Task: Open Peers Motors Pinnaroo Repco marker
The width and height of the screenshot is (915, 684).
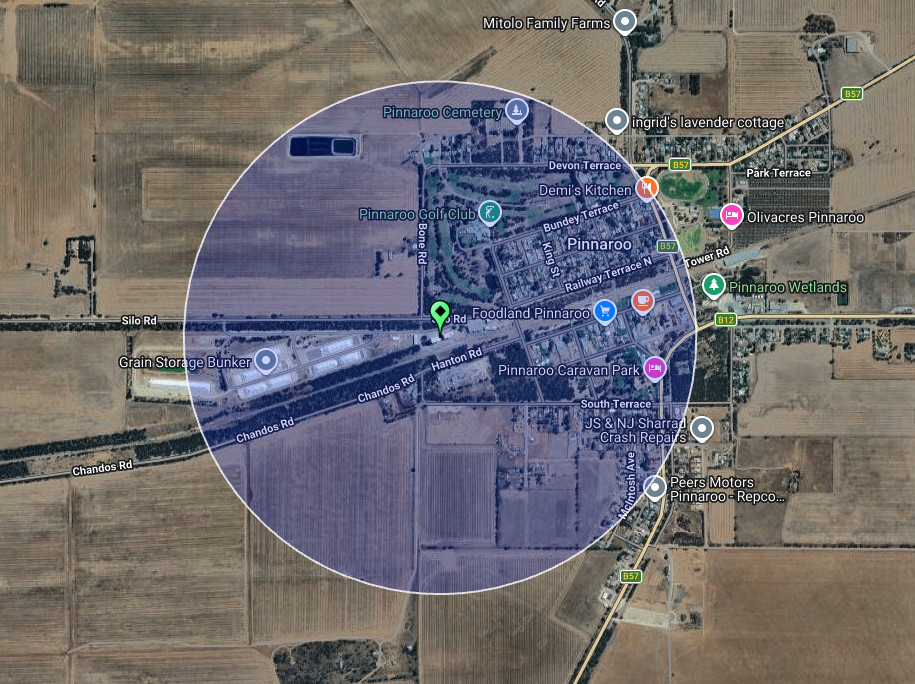Action: 655,487
